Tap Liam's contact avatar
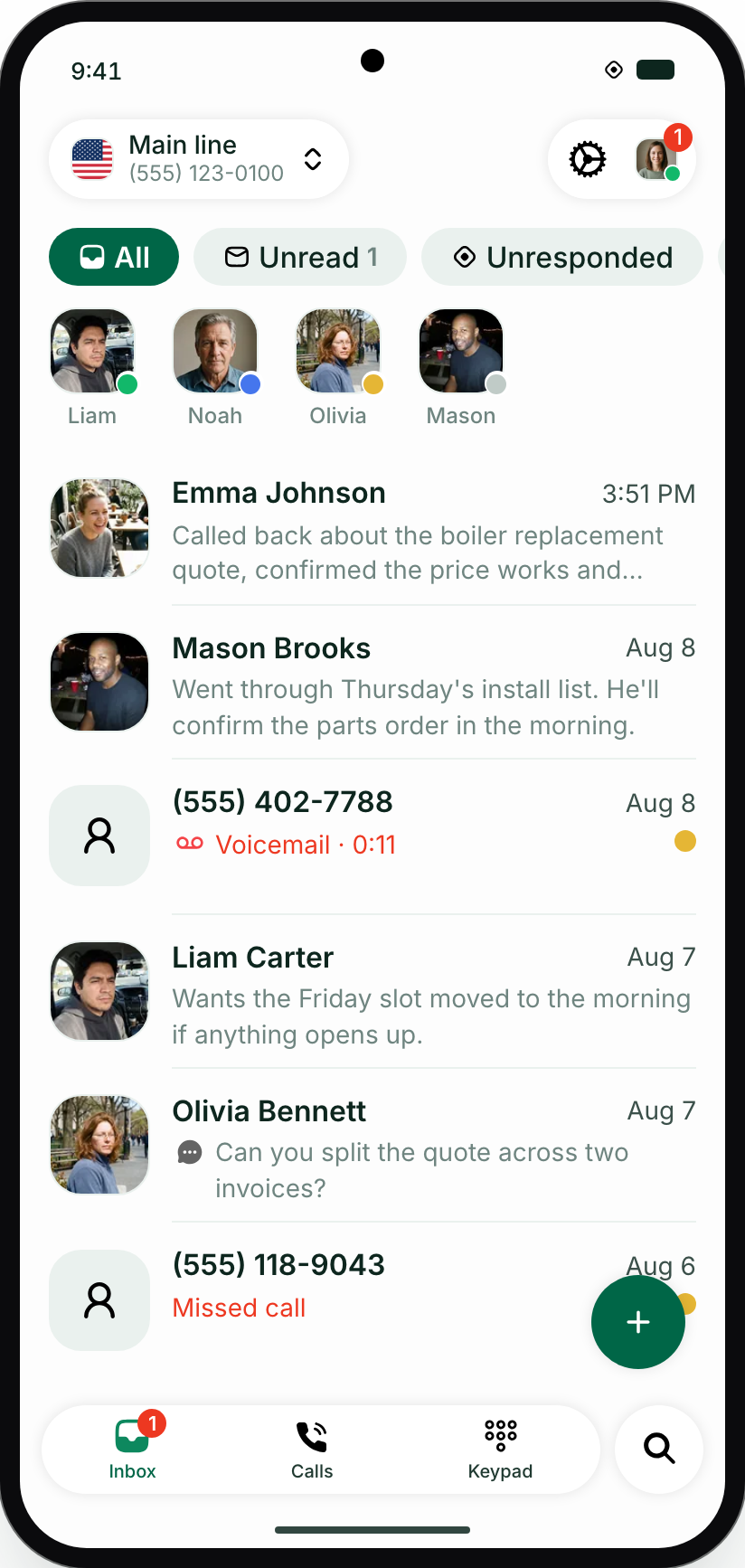745x1568 pixels. coord(92,351)
